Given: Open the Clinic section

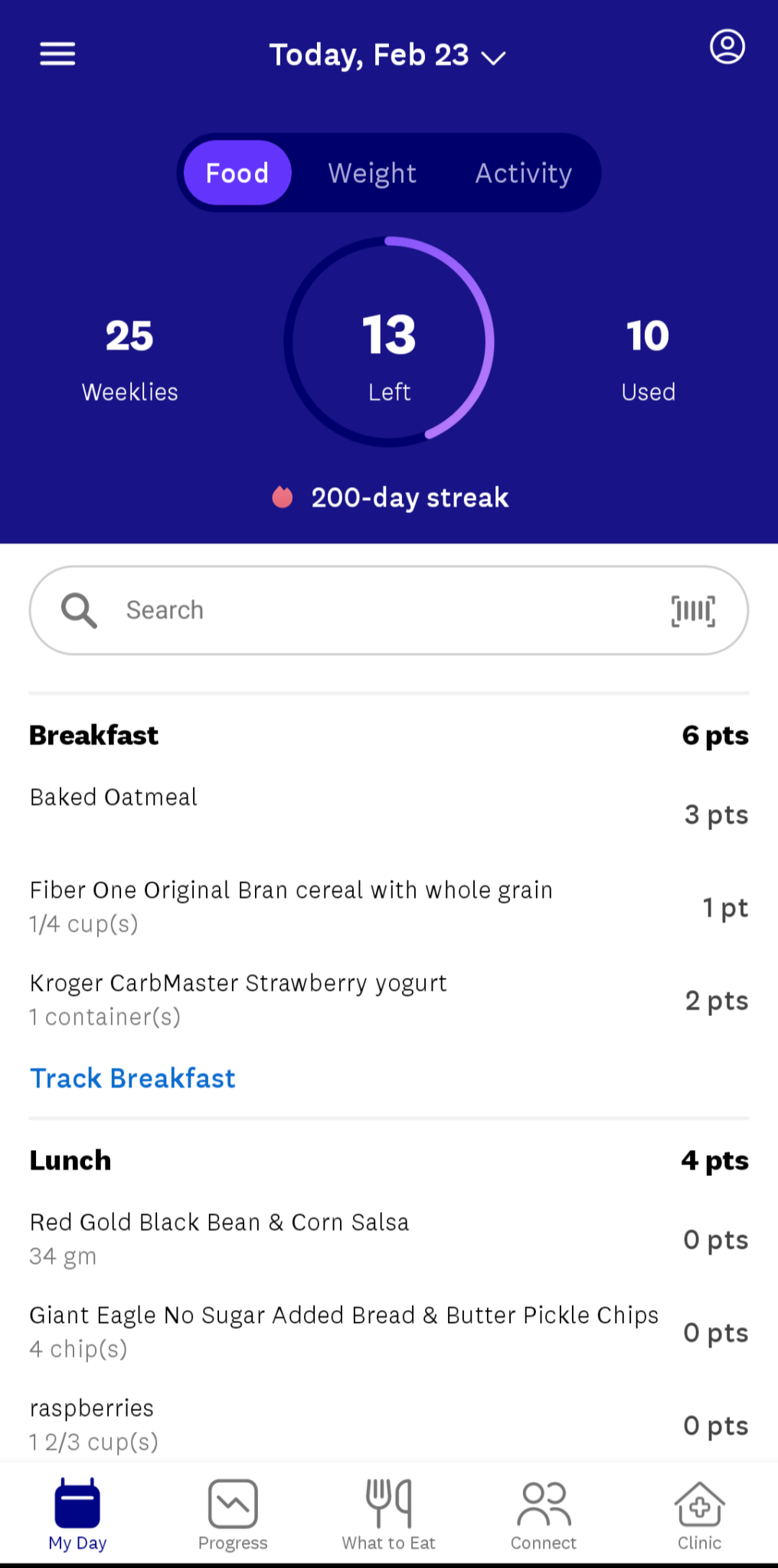Looking at the screenshot, I should (x=698, y=1512).
